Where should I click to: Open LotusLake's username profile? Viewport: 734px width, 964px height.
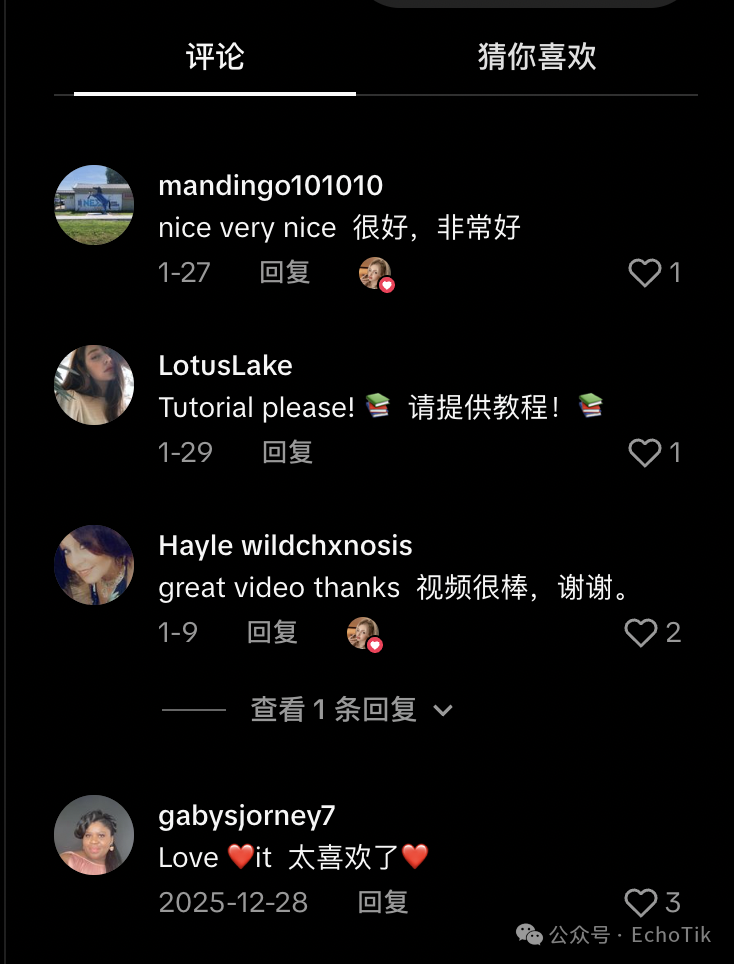[225, 366]
